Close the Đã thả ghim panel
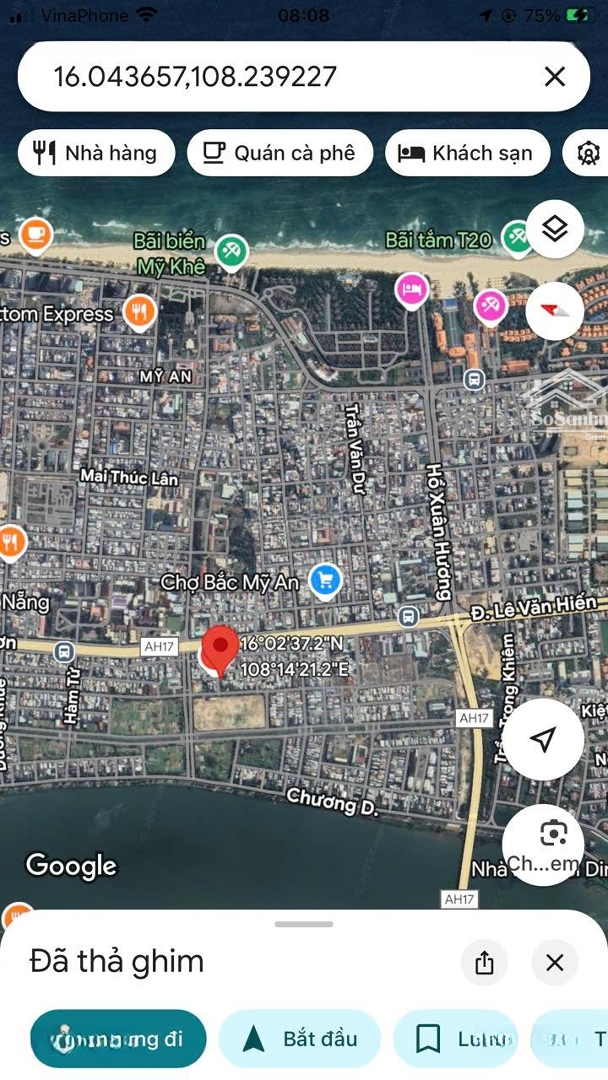Image resolution: width=608 pixels, height=1080 pixels. 555,962
